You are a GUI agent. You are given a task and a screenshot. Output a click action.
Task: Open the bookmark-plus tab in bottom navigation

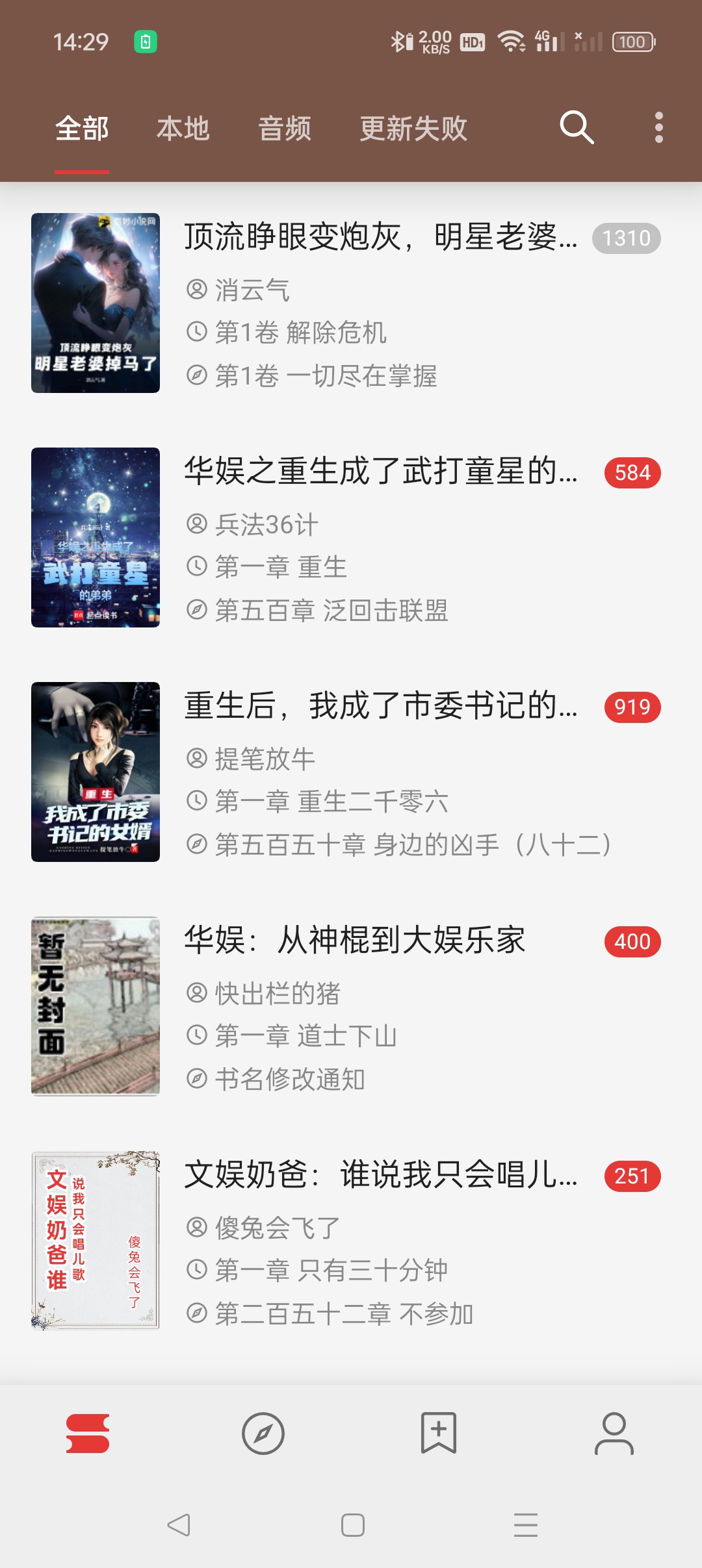click(x=439, y=1433)
